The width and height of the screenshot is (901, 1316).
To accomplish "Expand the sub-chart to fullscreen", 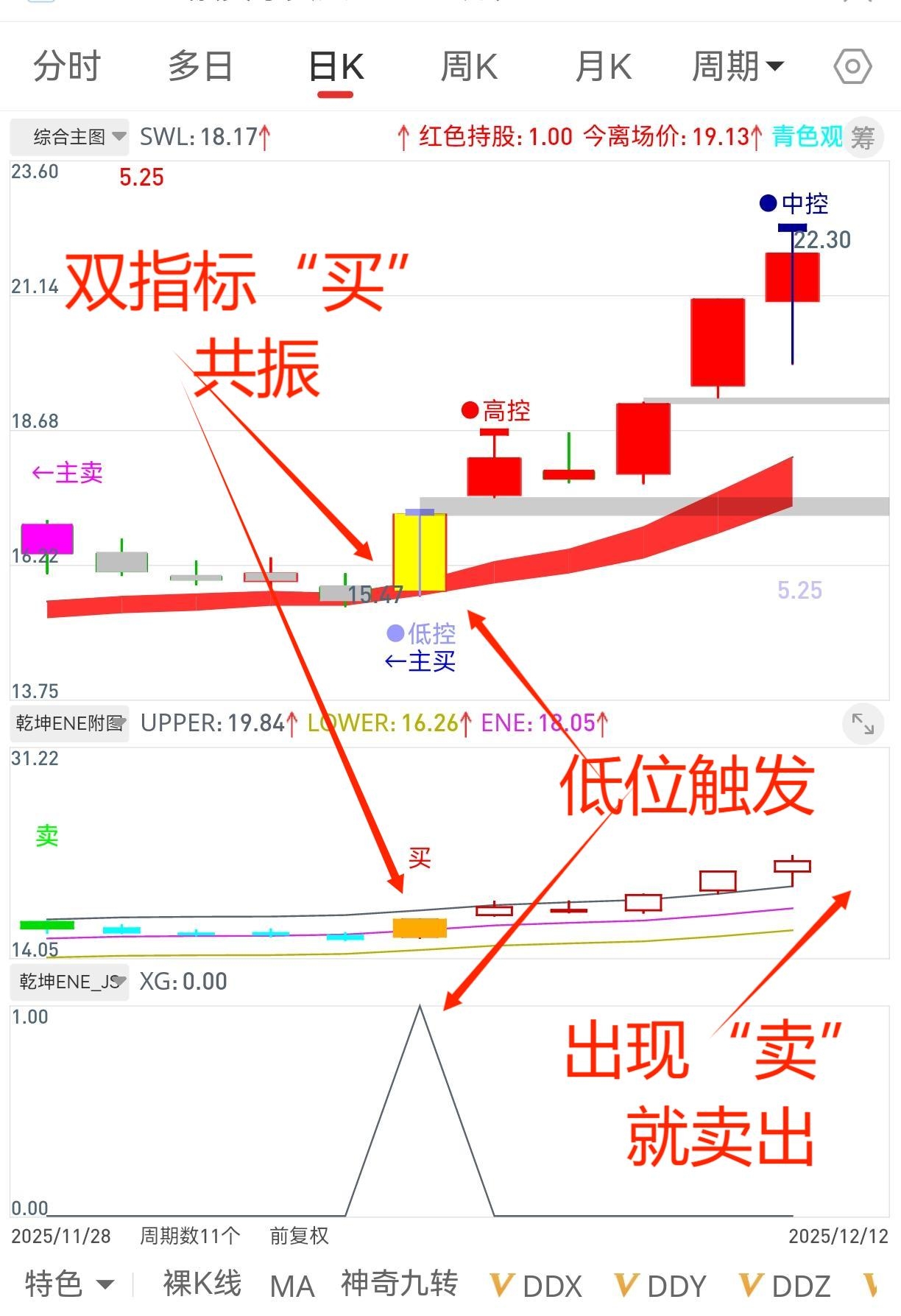I will pyautogui.click(x=862, y=723).
